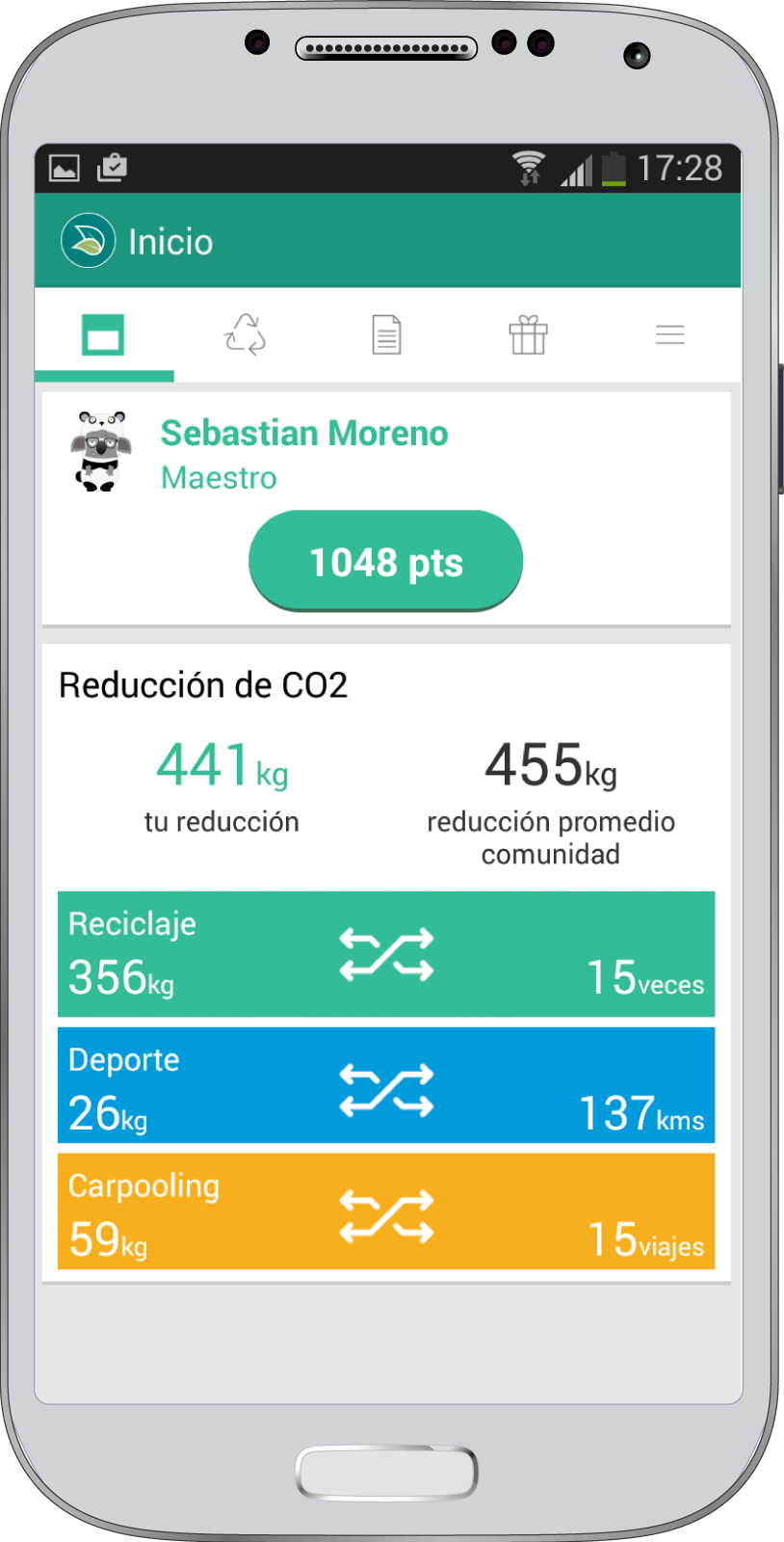This screenshot has width=784, height=1542.
Task: View Sebastian Moreno's profile avatar
Action: coord(99,451)
